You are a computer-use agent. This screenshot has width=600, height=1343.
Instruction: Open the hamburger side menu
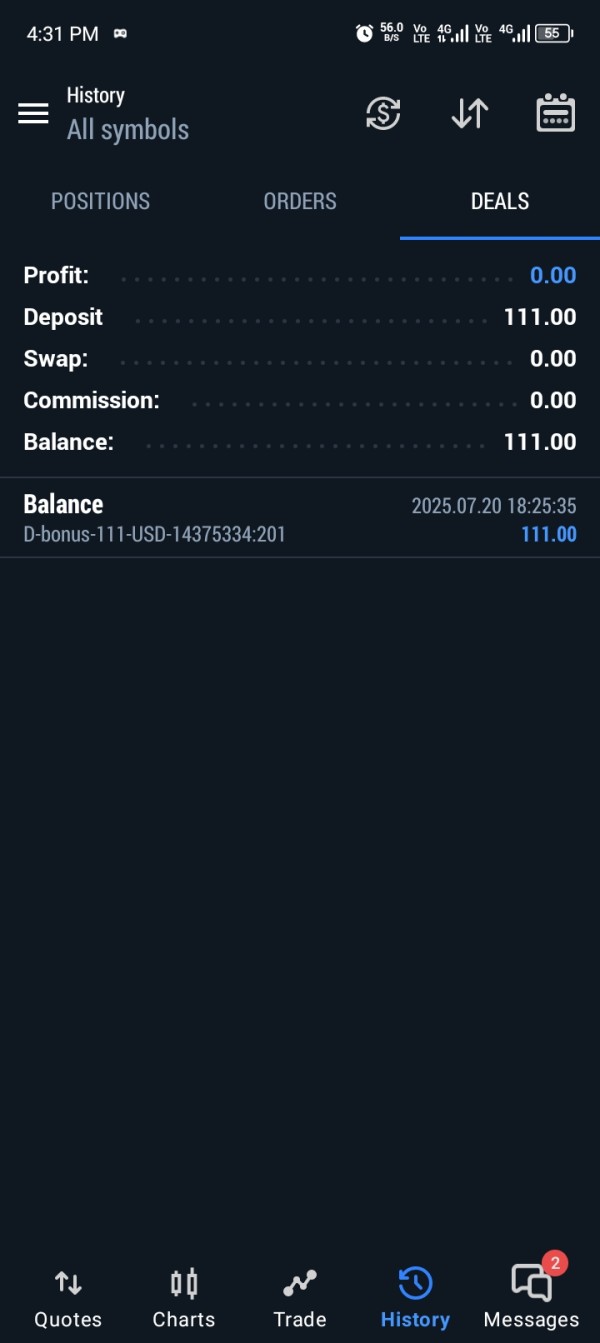(33, 114)
